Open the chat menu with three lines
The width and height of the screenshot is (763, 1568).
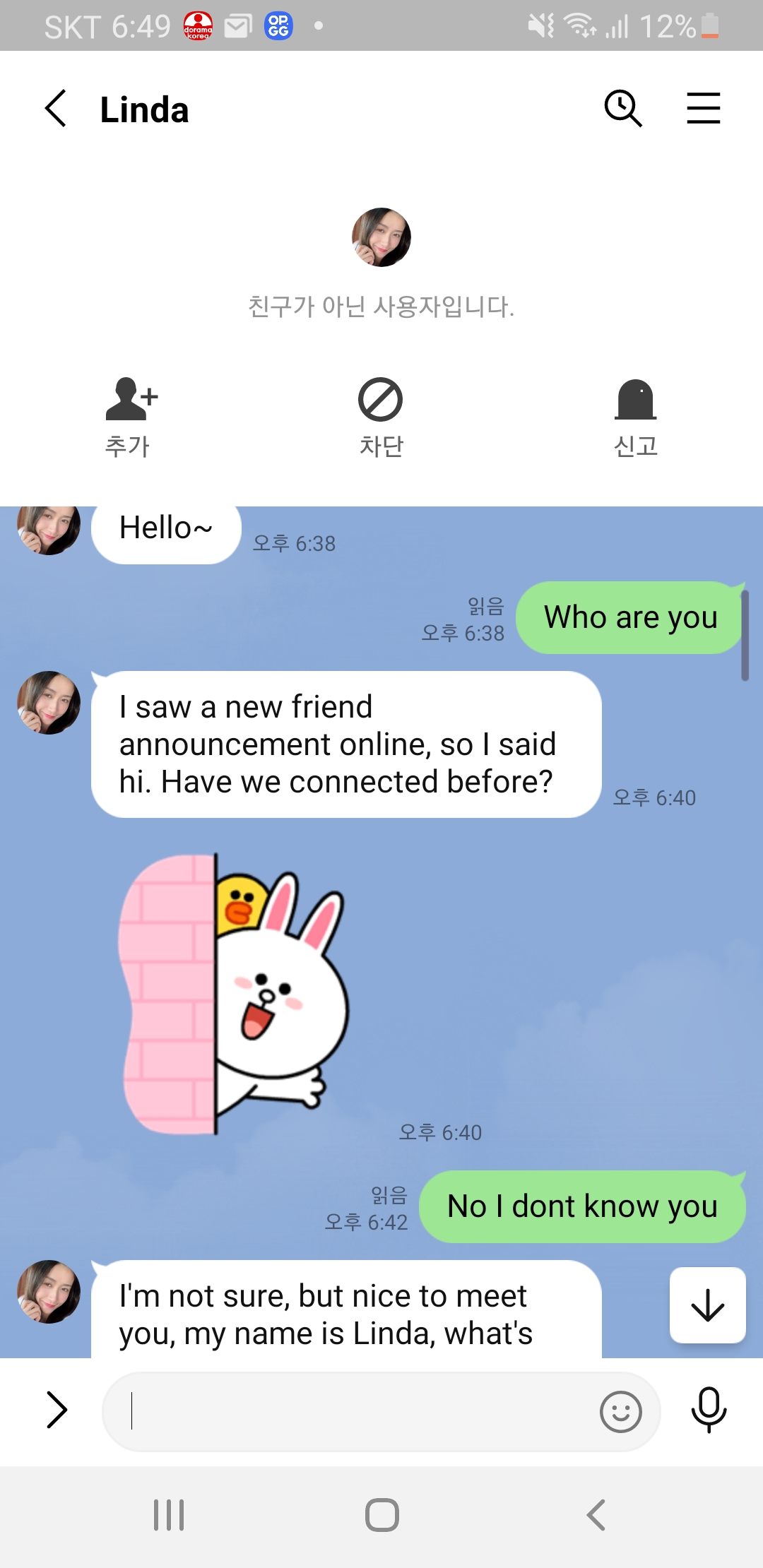pos(704,109)
